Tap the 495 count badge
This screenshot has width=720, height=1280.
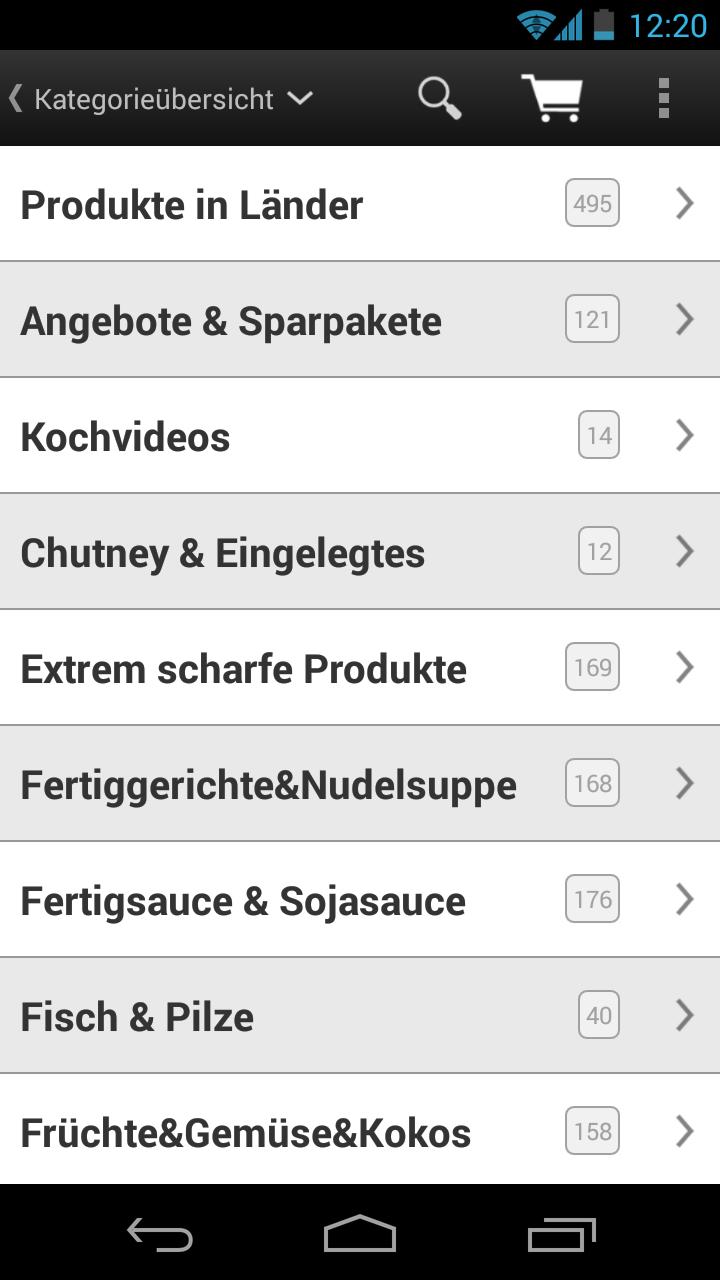tap(591, 203)
